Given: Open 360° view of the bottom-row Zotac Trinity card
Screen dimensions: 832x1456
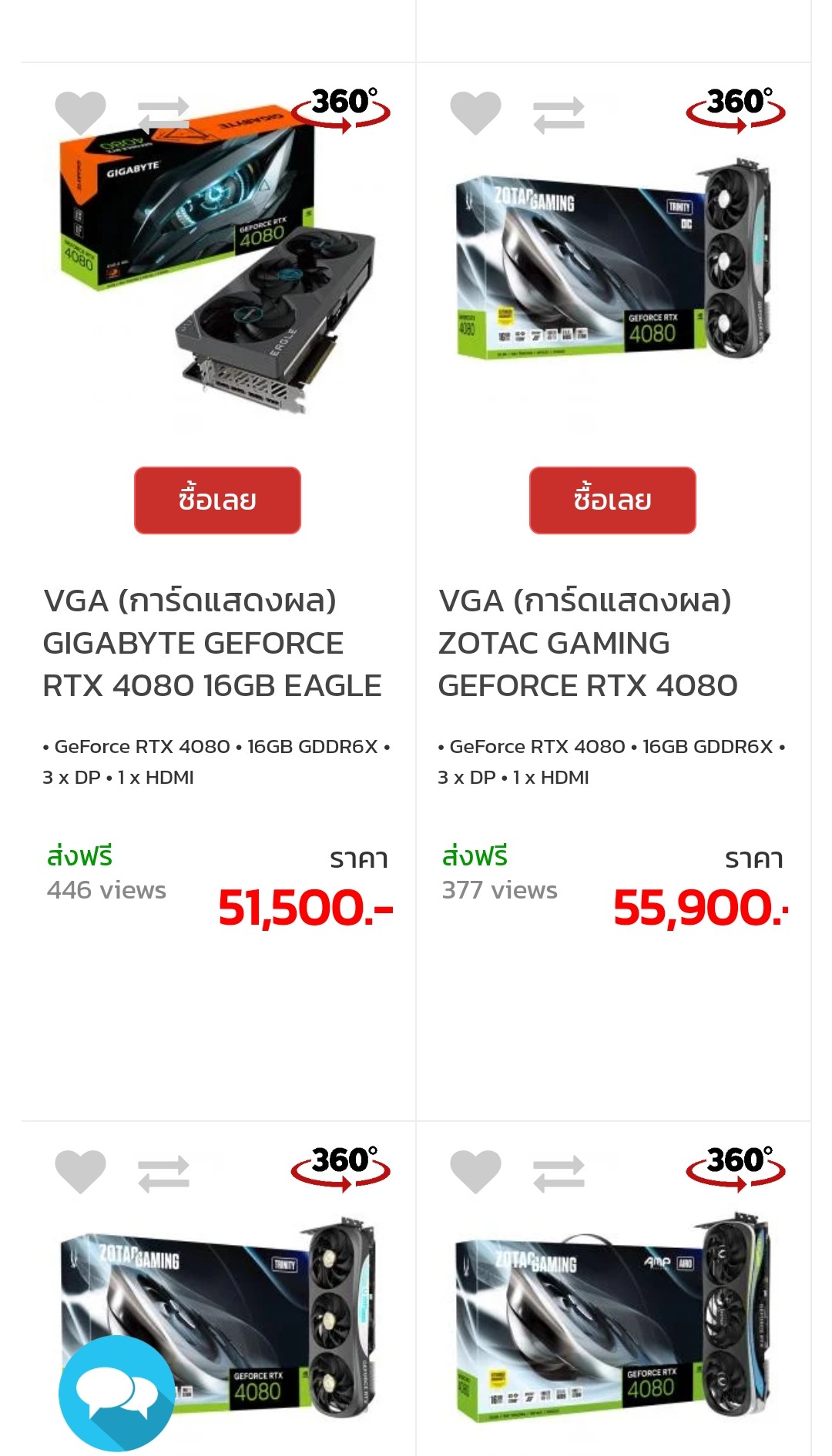Looking at the screenshot, I should tap(341, 1168).
